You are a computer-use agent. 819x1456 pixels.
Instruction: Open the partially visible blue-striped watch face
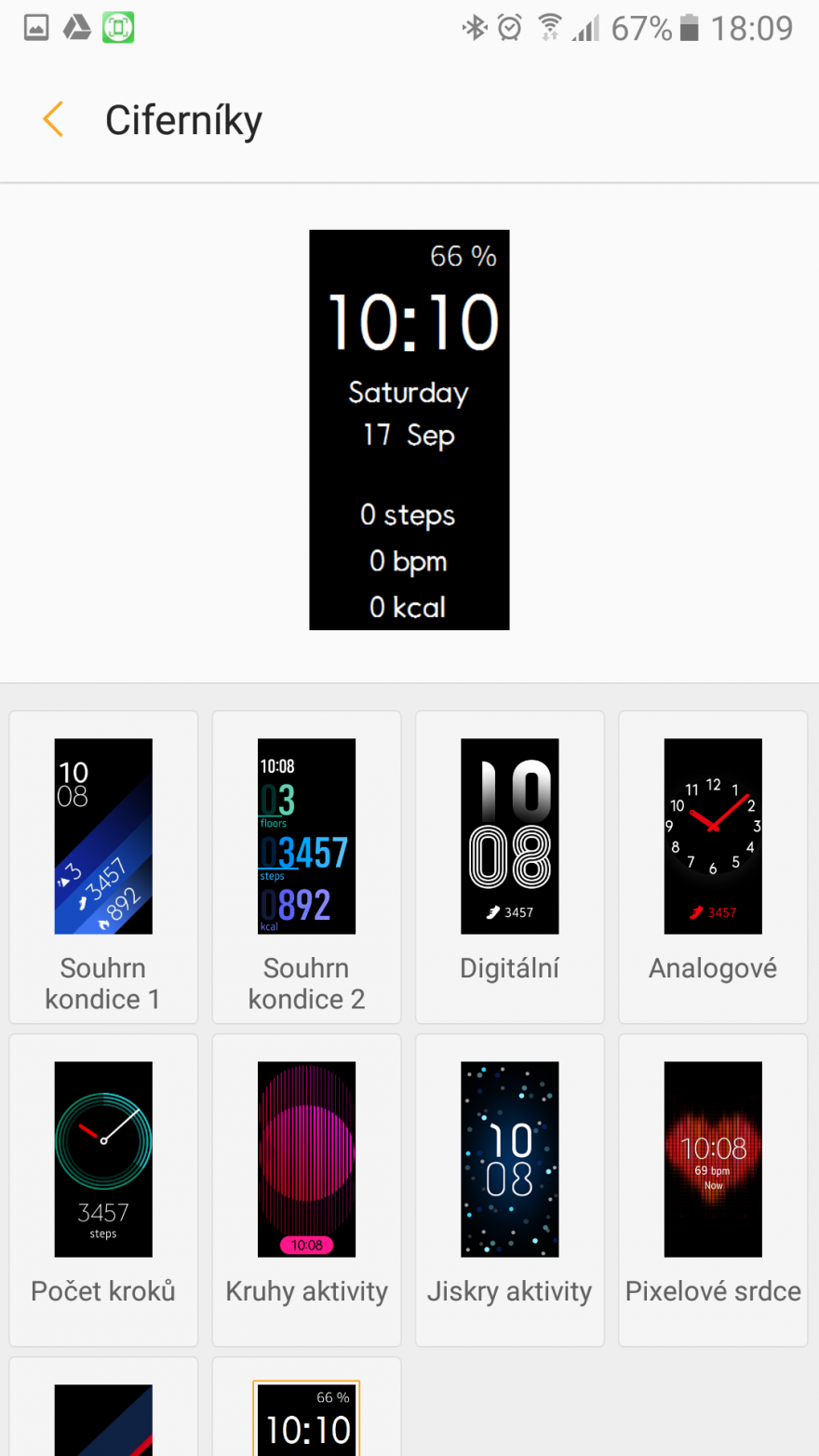click(103, 1419)
